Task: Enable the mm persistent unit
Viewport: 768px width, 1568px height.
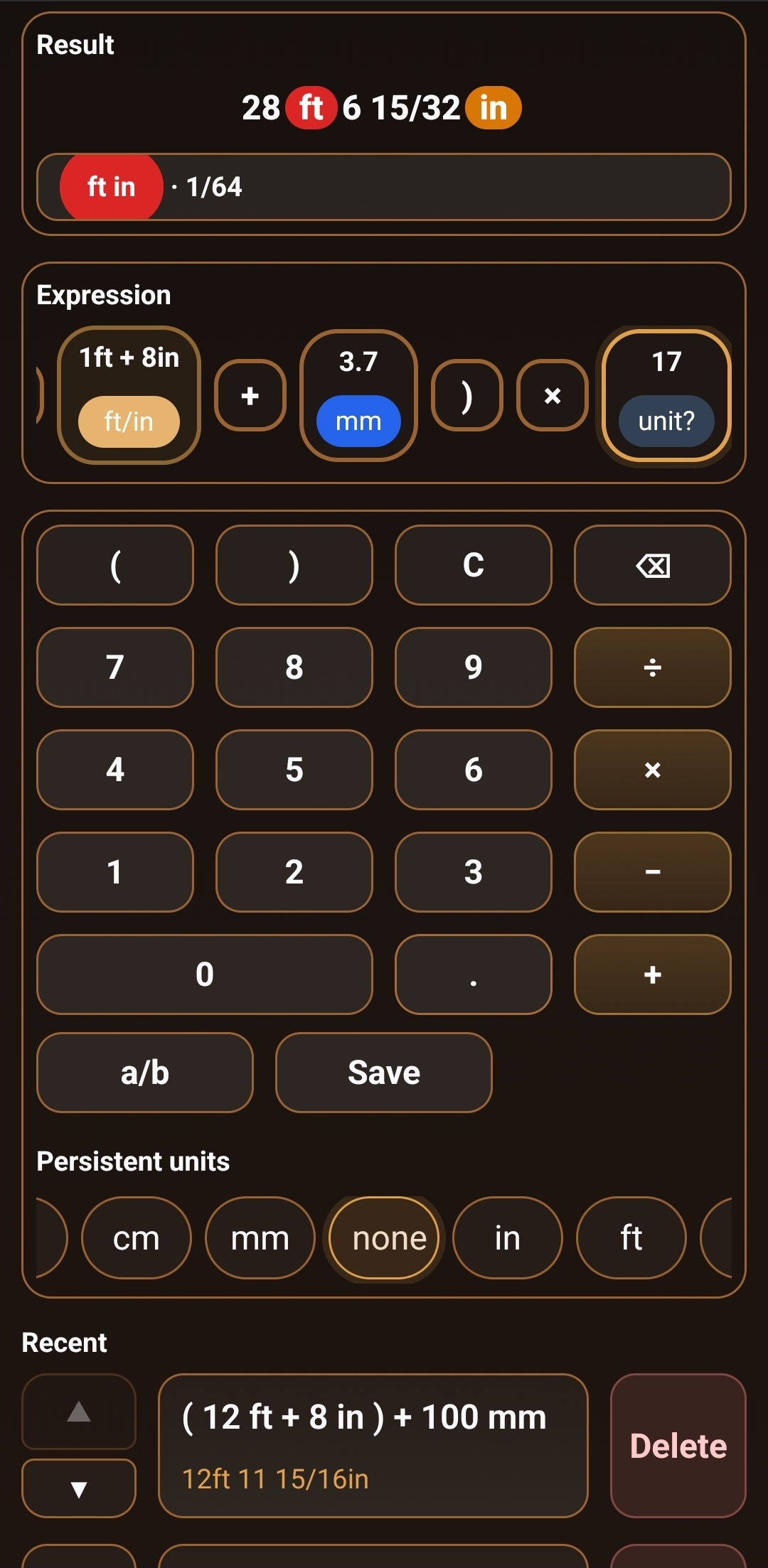Action: click(259, 1237)
